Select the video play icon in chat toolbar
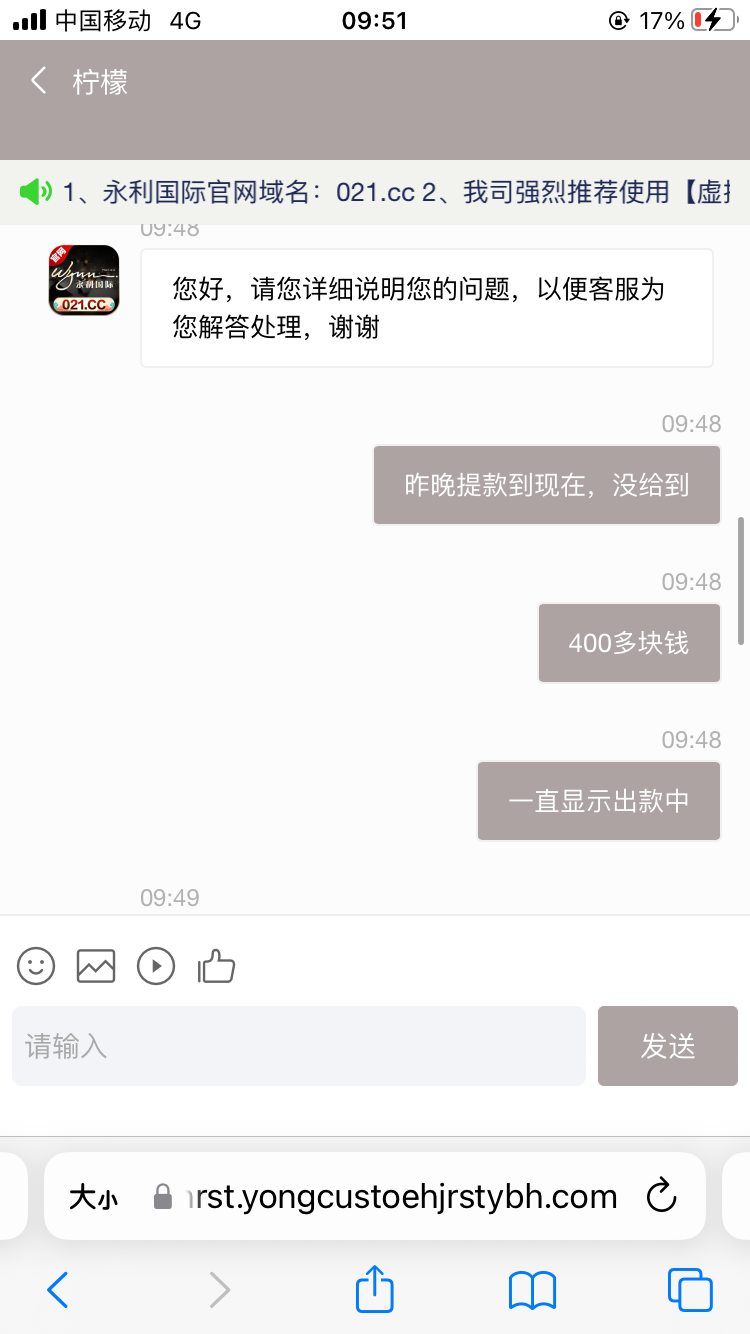This screenshot has width=750, height=1334. pyautogui.click(x=156, y=966)
